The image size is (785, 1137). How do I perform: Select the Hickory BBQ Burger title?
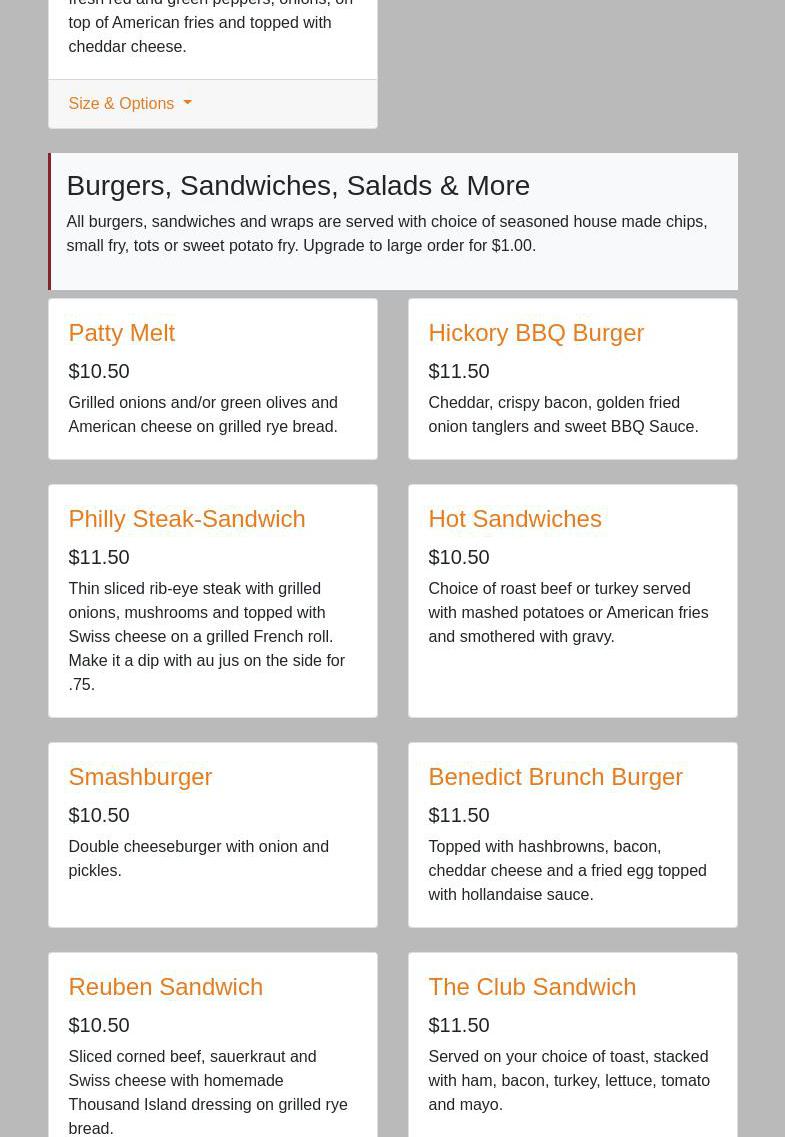pyautogui.click(x=535, y=333)
